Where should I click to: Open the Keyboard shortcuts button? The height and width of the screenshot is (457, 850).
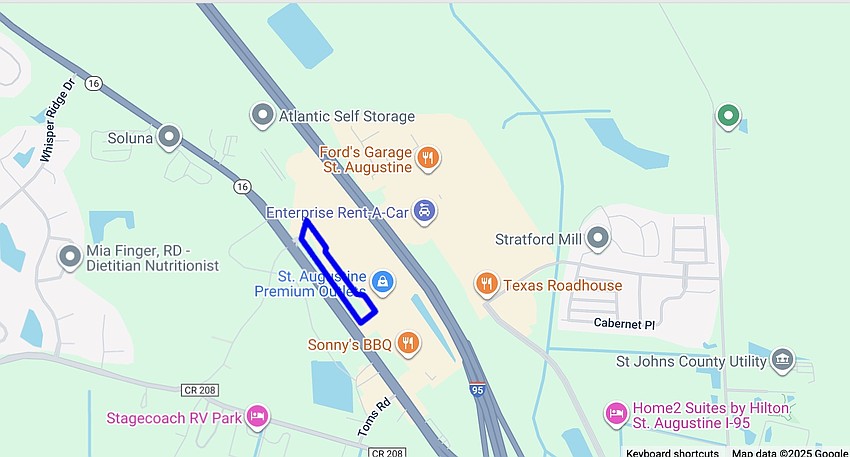click(672, 452)
